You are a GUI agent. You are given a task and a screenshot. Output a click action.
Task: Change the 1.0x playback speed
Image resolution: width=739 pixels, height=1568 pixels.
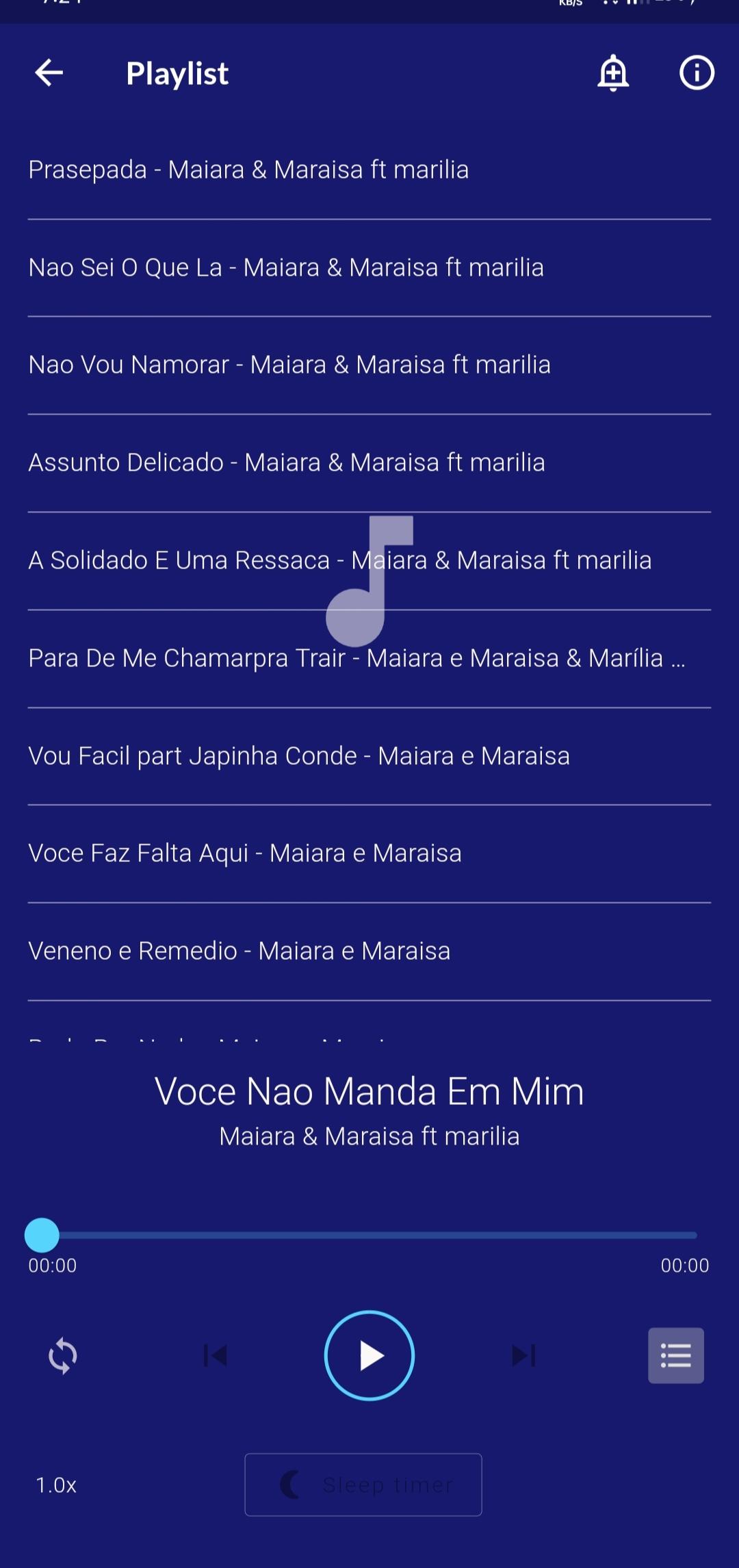56,1485
